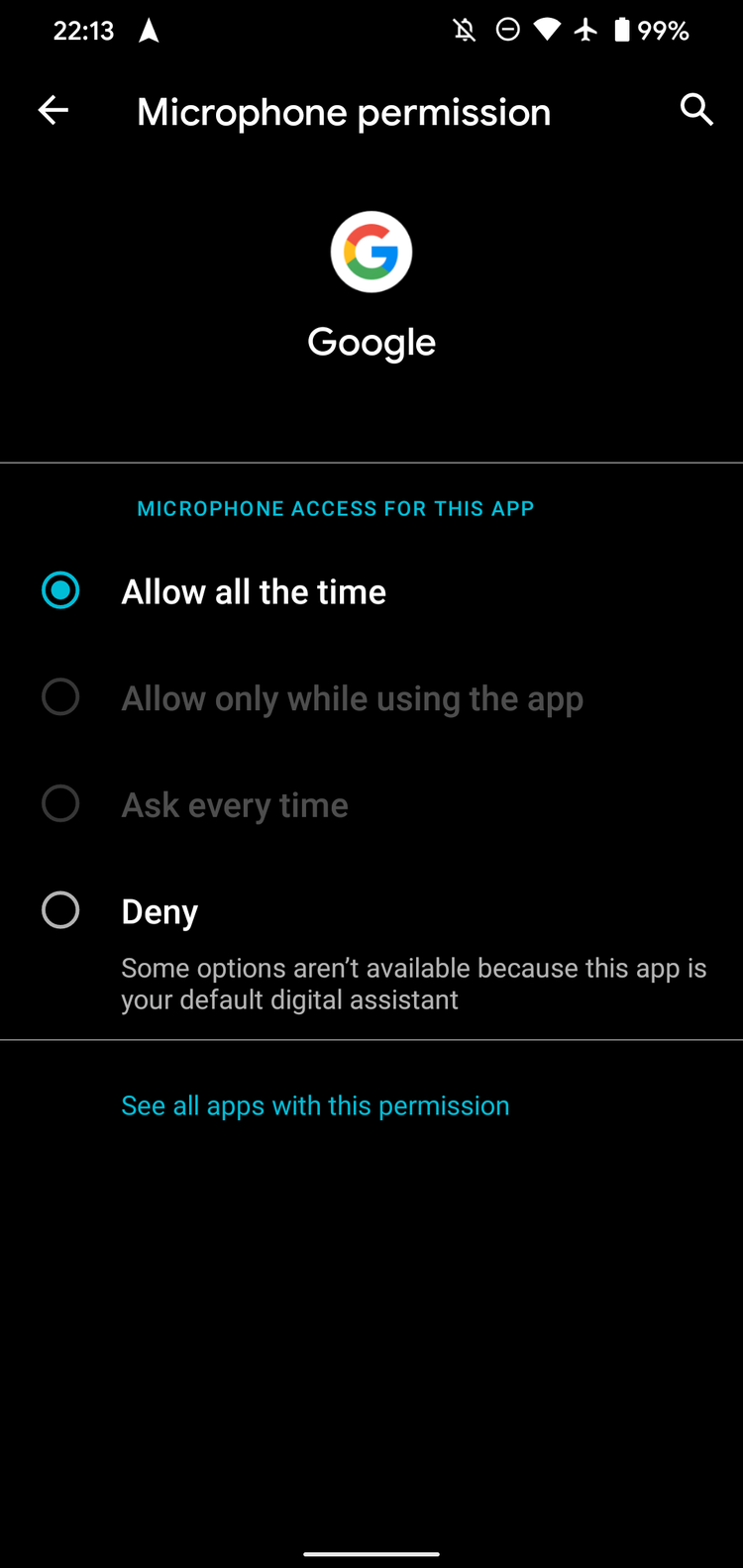Open the search magnifier icon
743x1568 pixels.
pos(696,110)
